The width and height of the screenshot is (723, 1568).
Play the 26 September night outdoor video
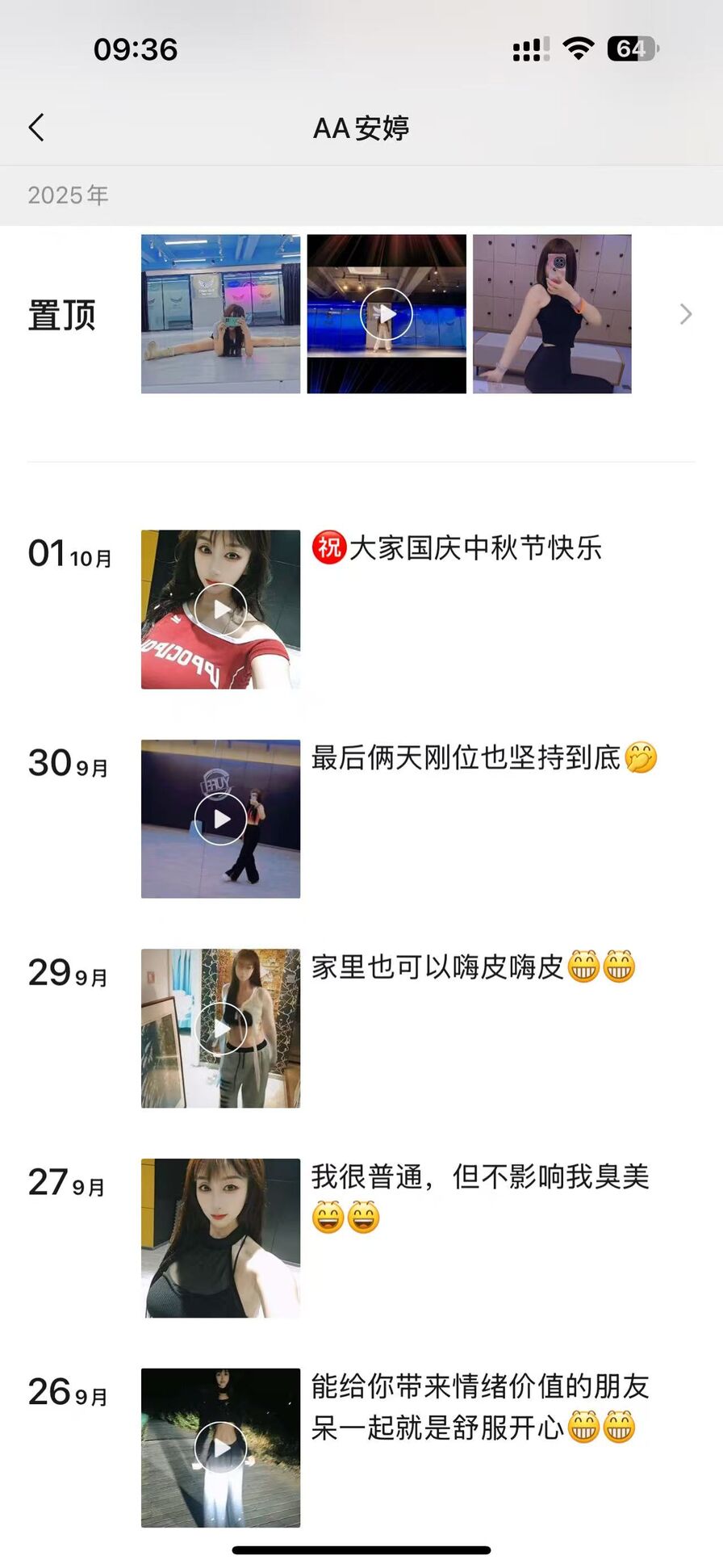(x=220, y=1448)
